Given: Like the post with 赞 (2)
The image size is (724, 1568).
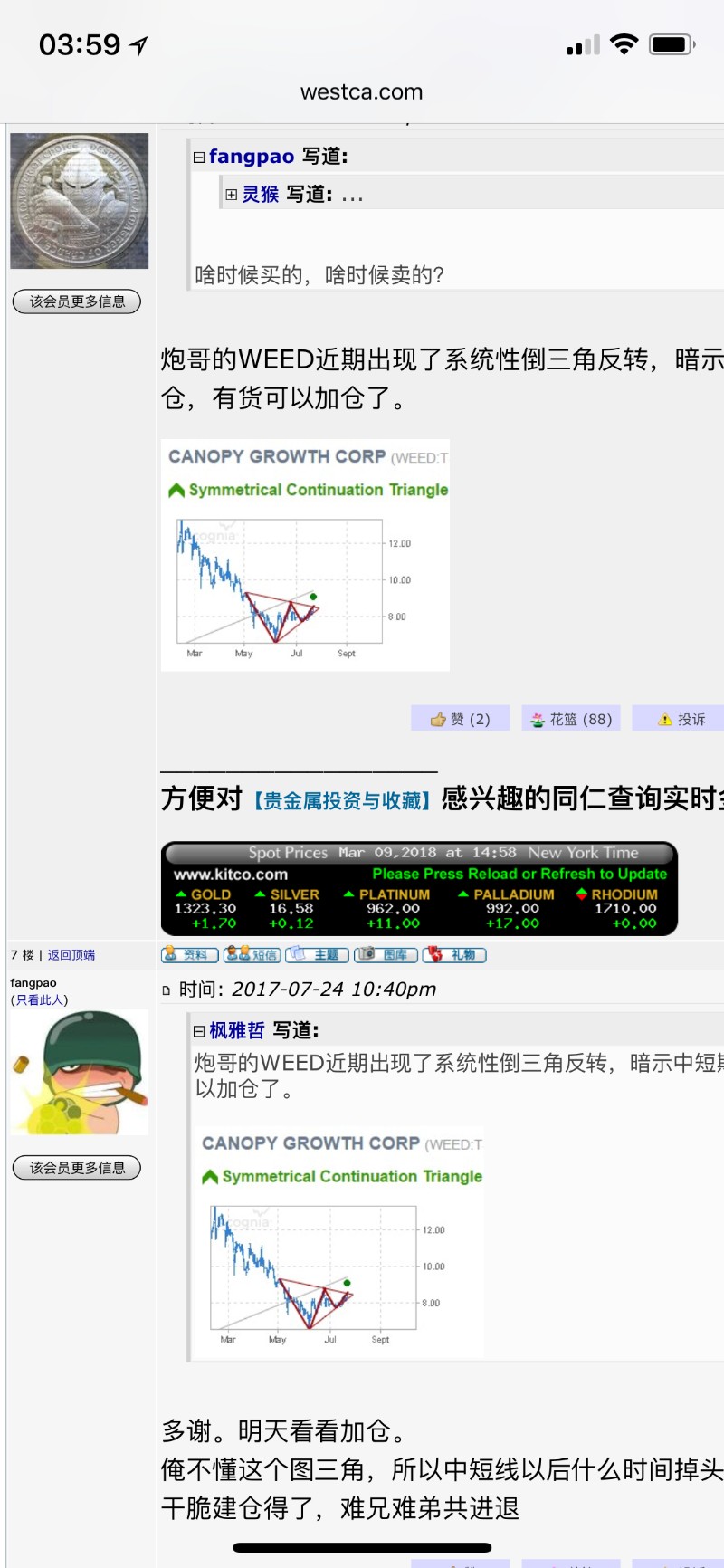Looking at the screenshot, I should (461, 719).
